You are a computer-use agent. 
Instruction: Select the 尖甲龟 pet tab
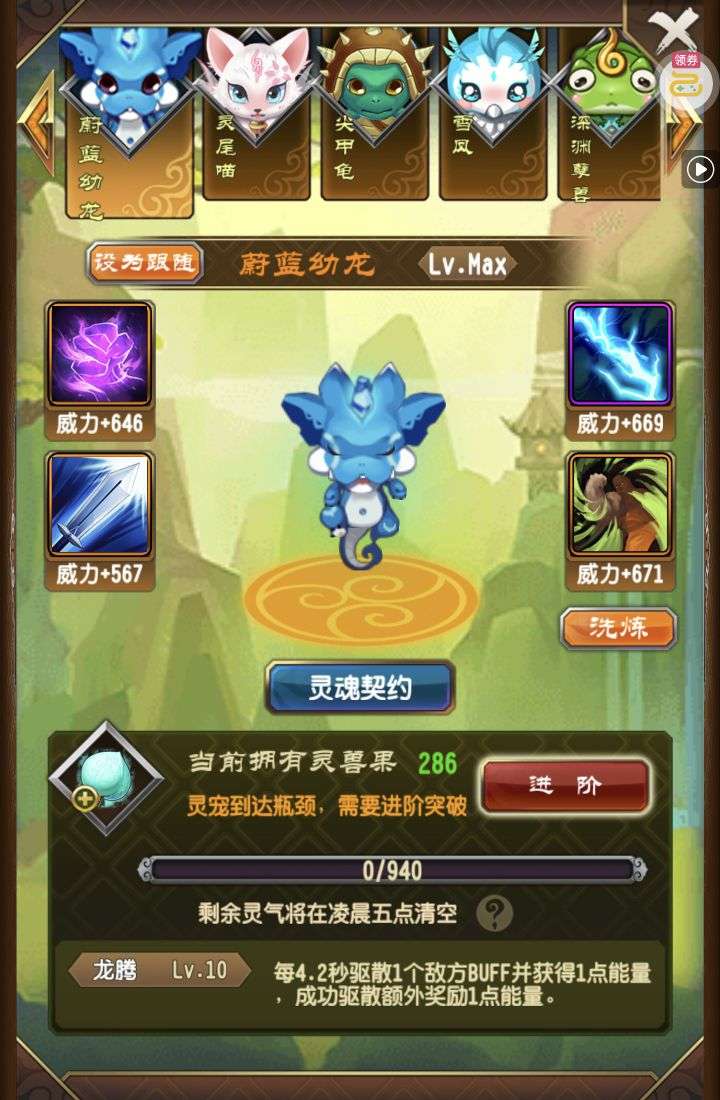[x=373, y=115]
